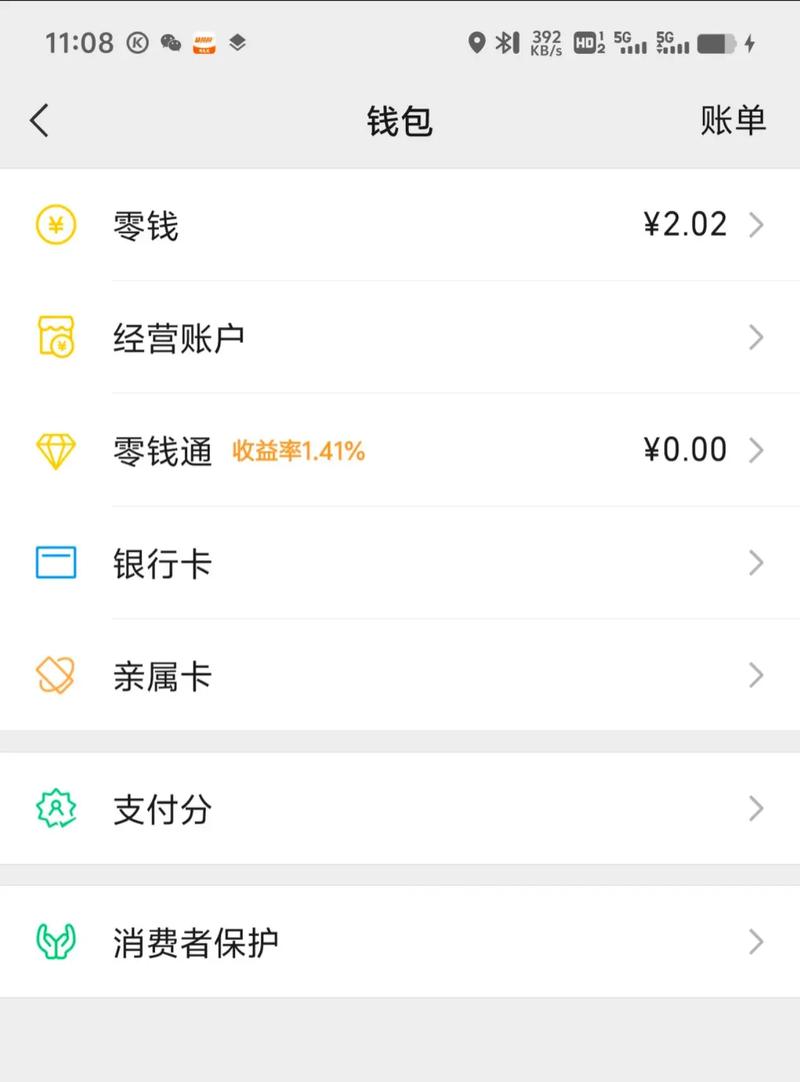Tap the yellow diamond icon for 零钱通
The image size is (800, 1082).
(x=55, y=450)
